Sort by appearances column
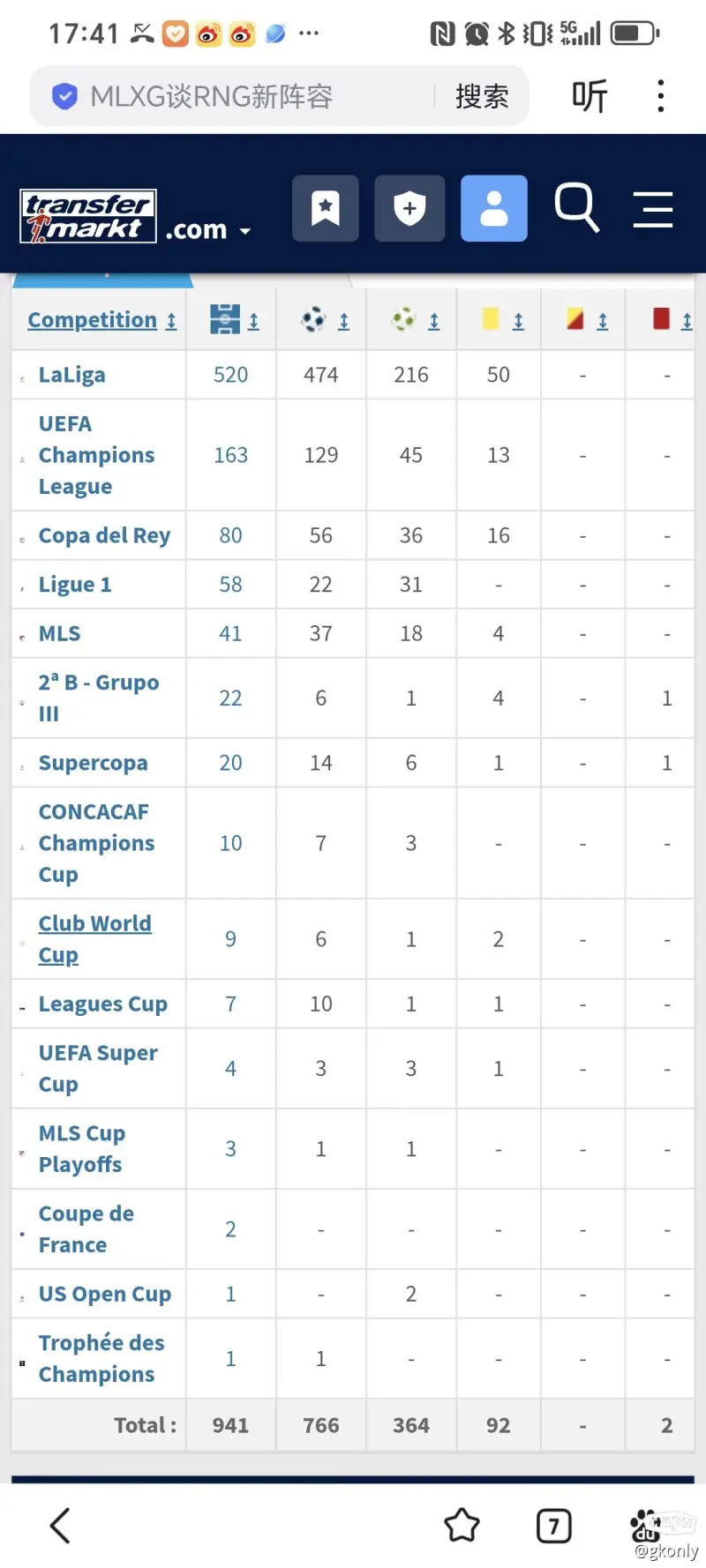The width and height of the screenshot is (706, 1568). click(x=235, y=319)
